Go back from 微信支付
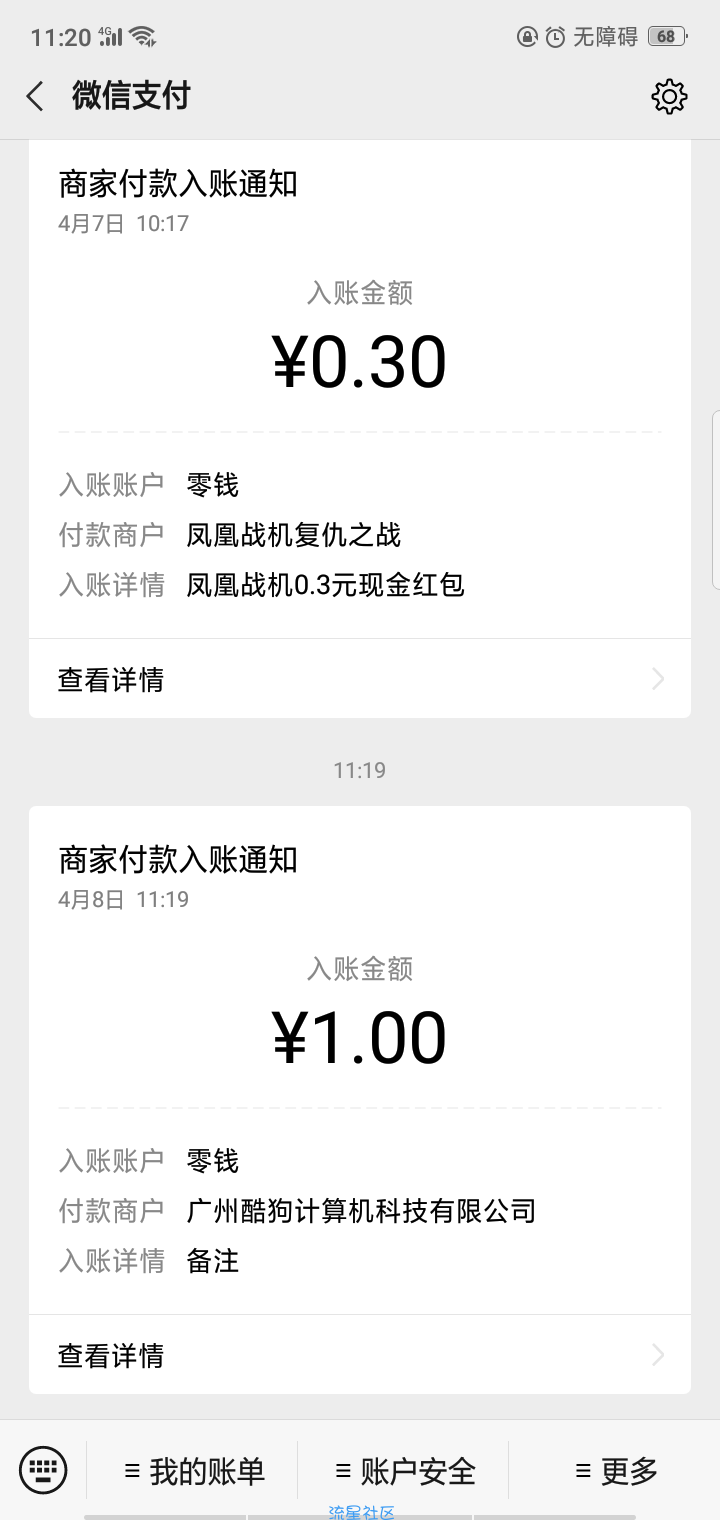720x1520 pixels. tap(35, 97)
